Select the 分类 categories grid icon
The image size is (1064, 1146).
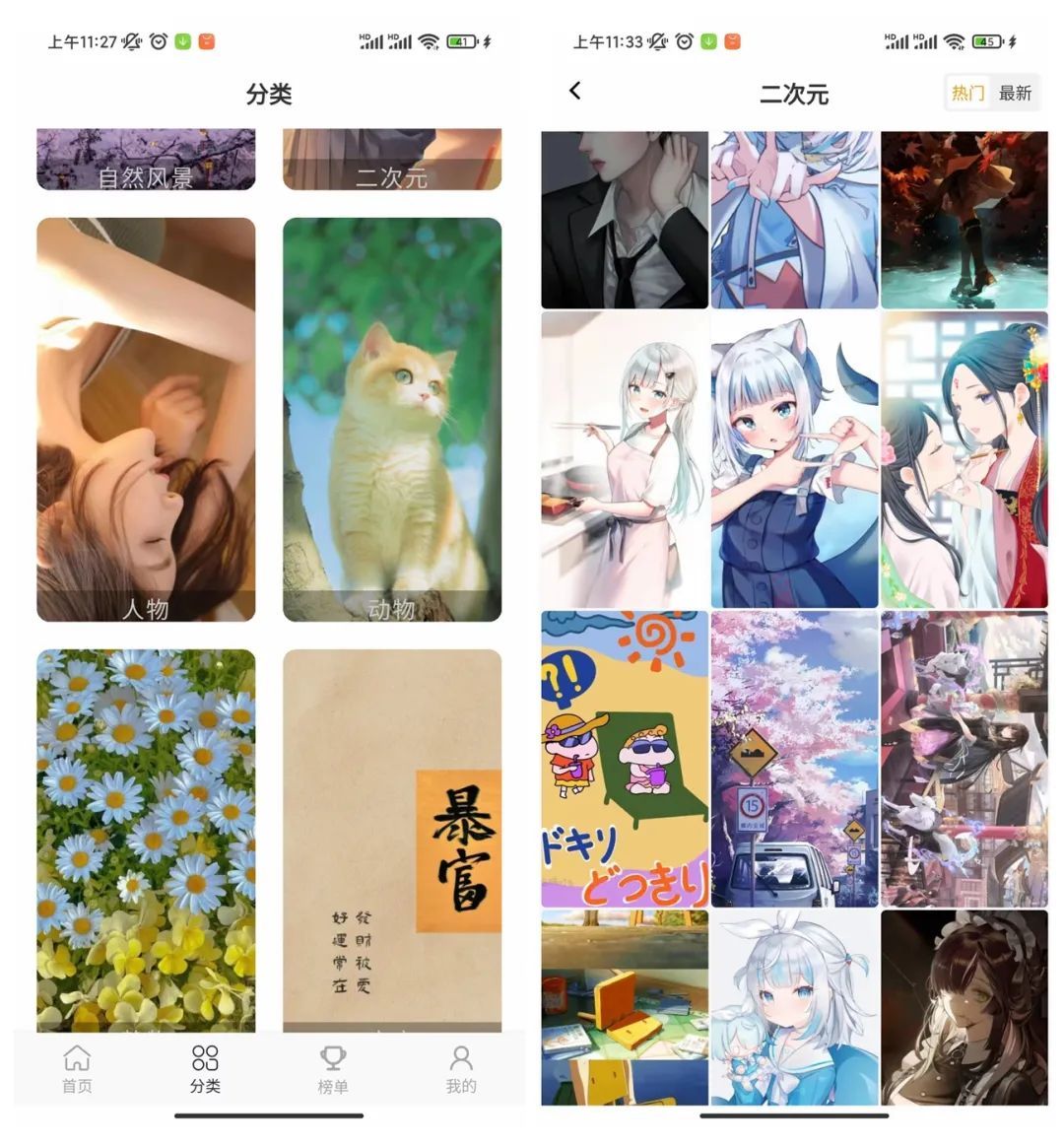[204, 1064]
